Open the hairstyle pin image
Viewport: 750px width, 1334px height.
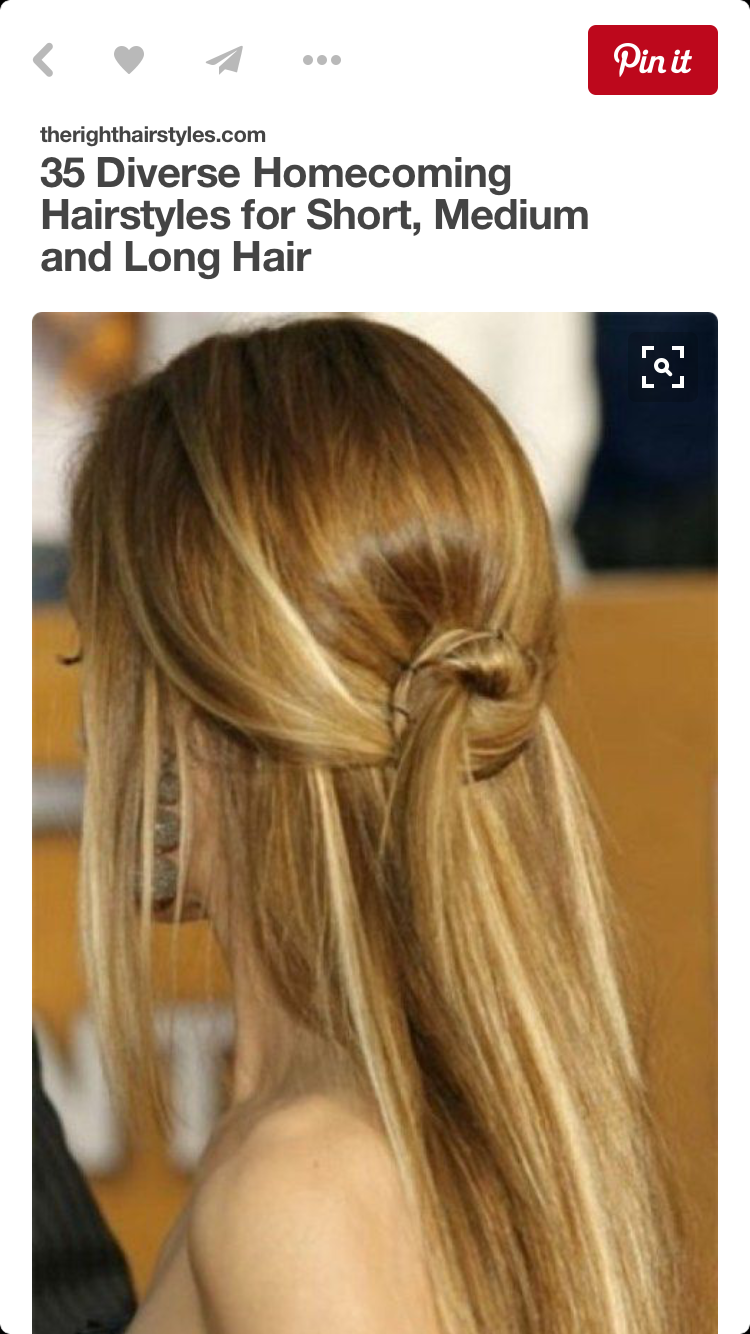click(375, 823)
